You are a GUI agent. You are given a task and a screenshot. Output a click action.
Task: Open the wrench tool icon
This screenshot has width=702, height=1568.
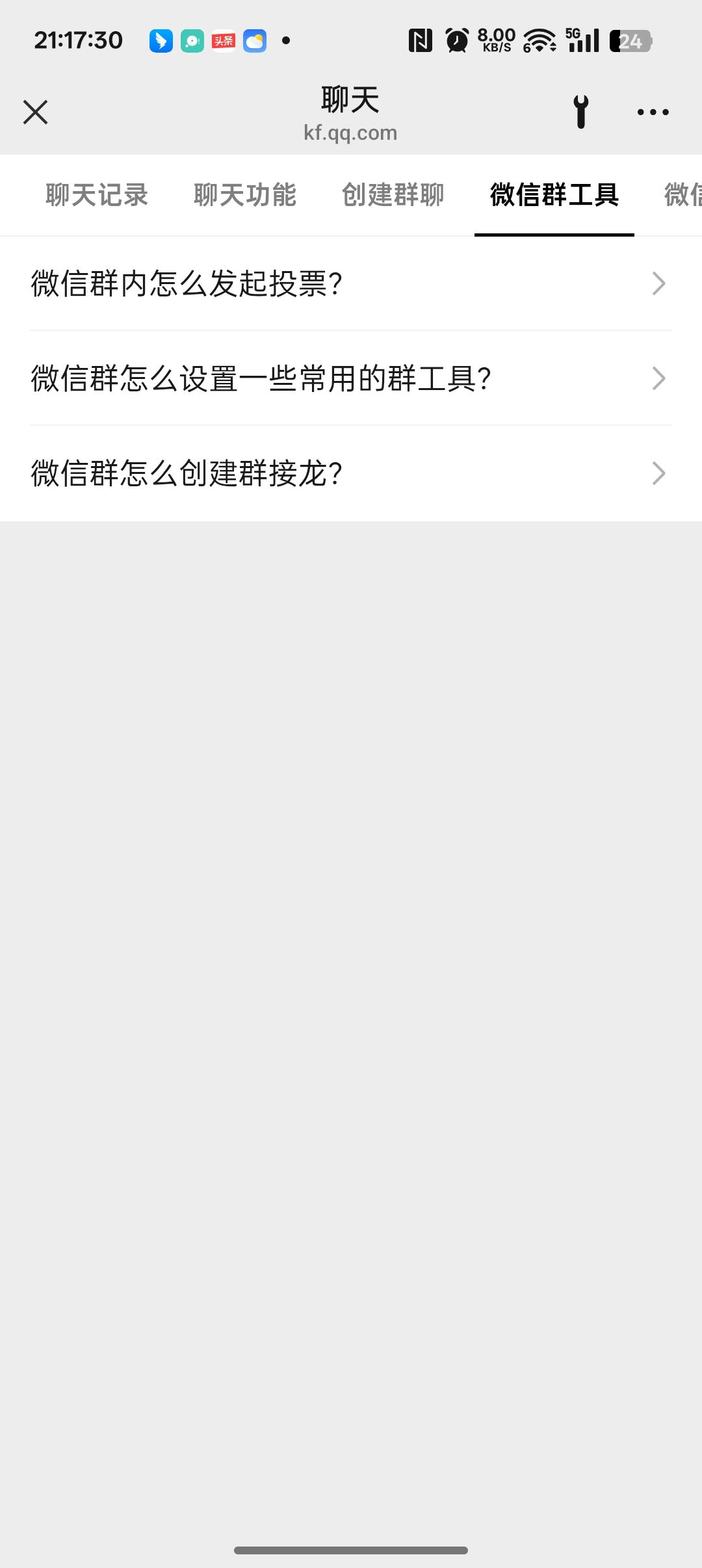(x=581, y=112)
